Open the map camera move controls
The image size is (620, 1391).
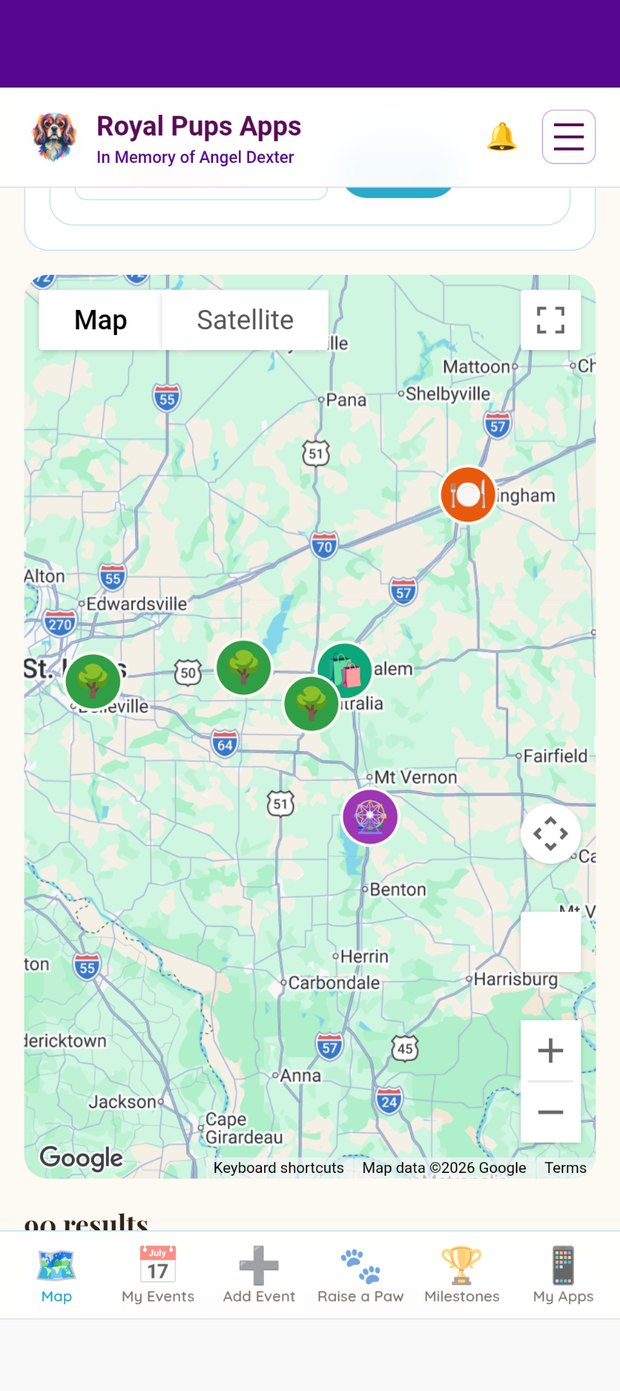tap(551, 834)
